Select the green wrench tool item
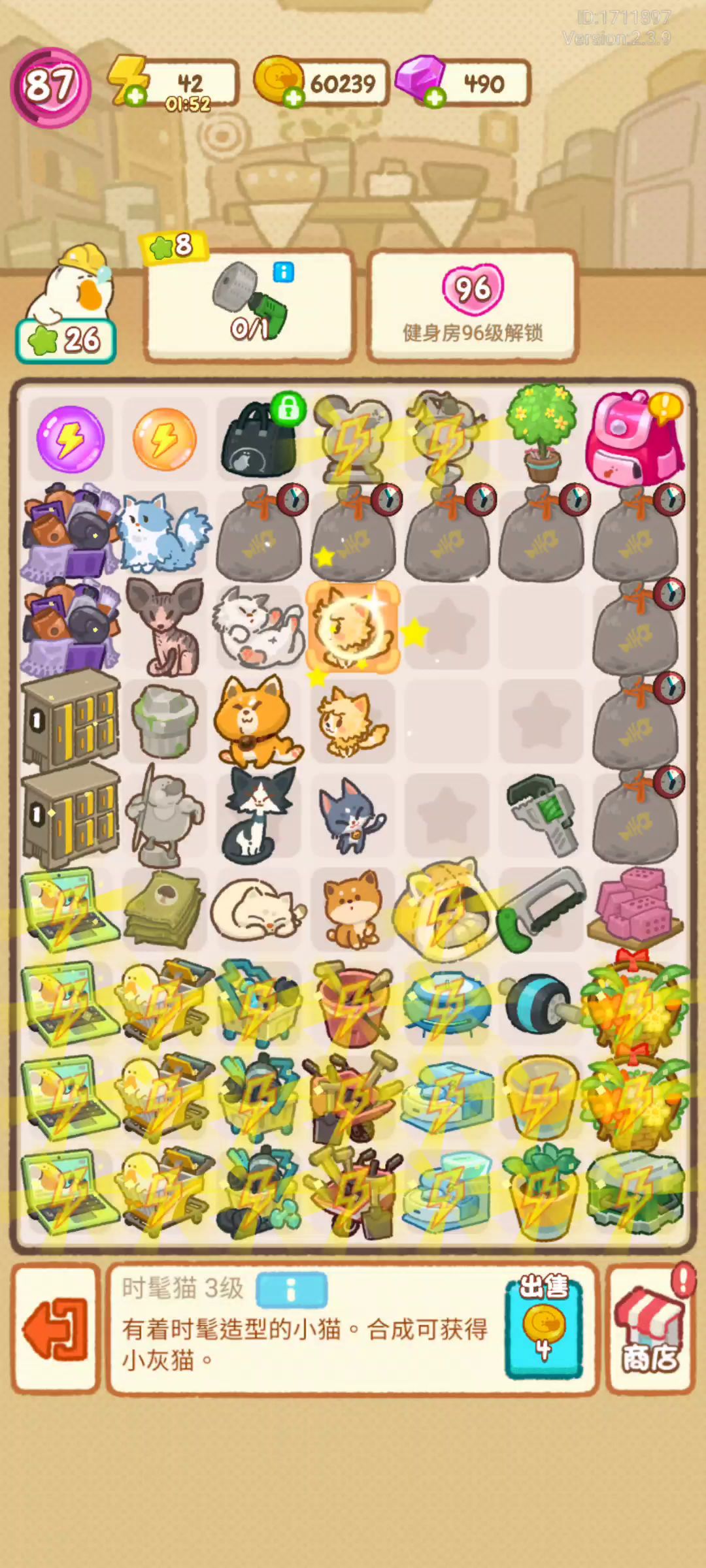706x1568 pixels. tap(542, 815)
